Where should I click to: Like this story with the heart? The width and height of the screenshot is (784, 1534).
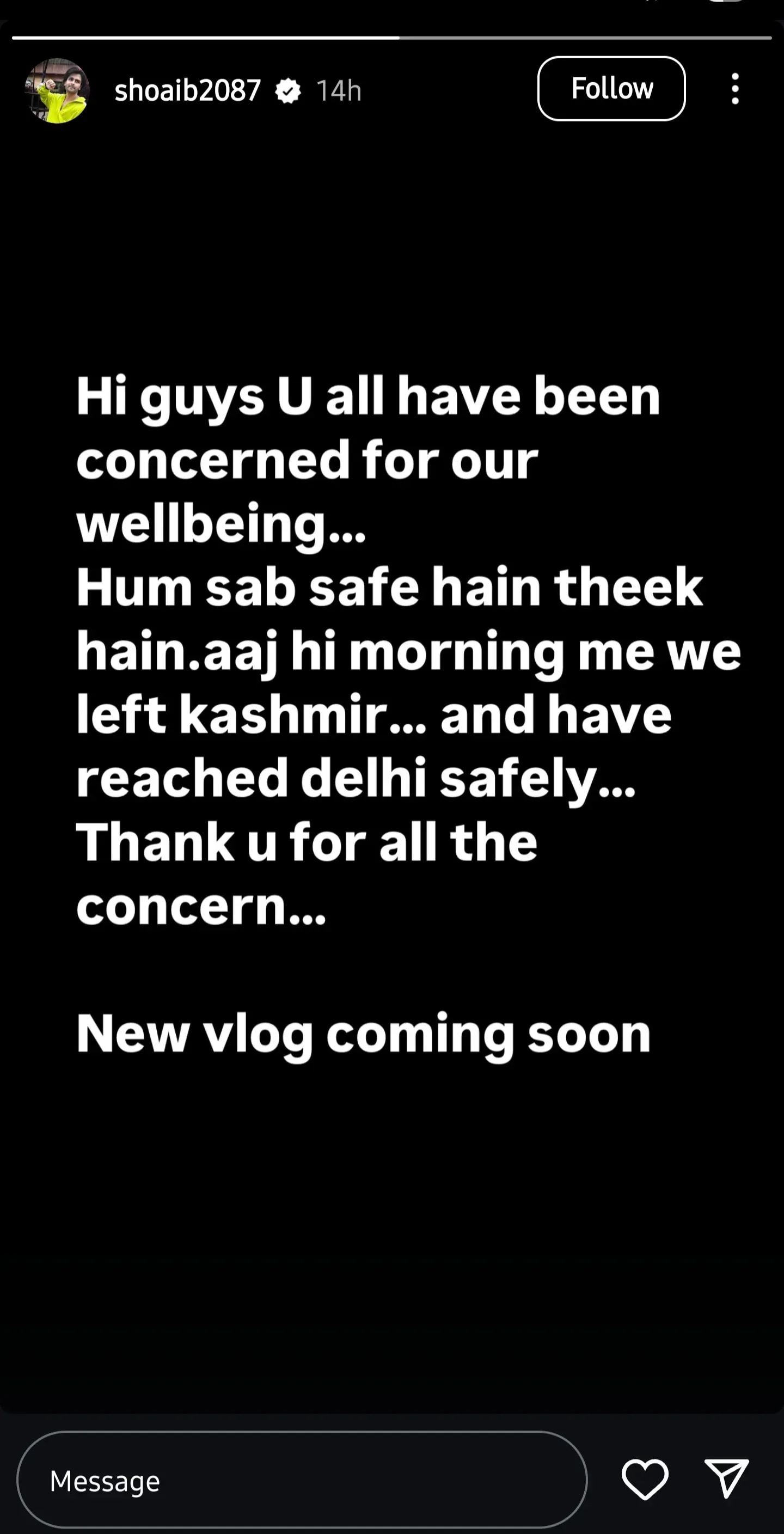pos(645,1479)
